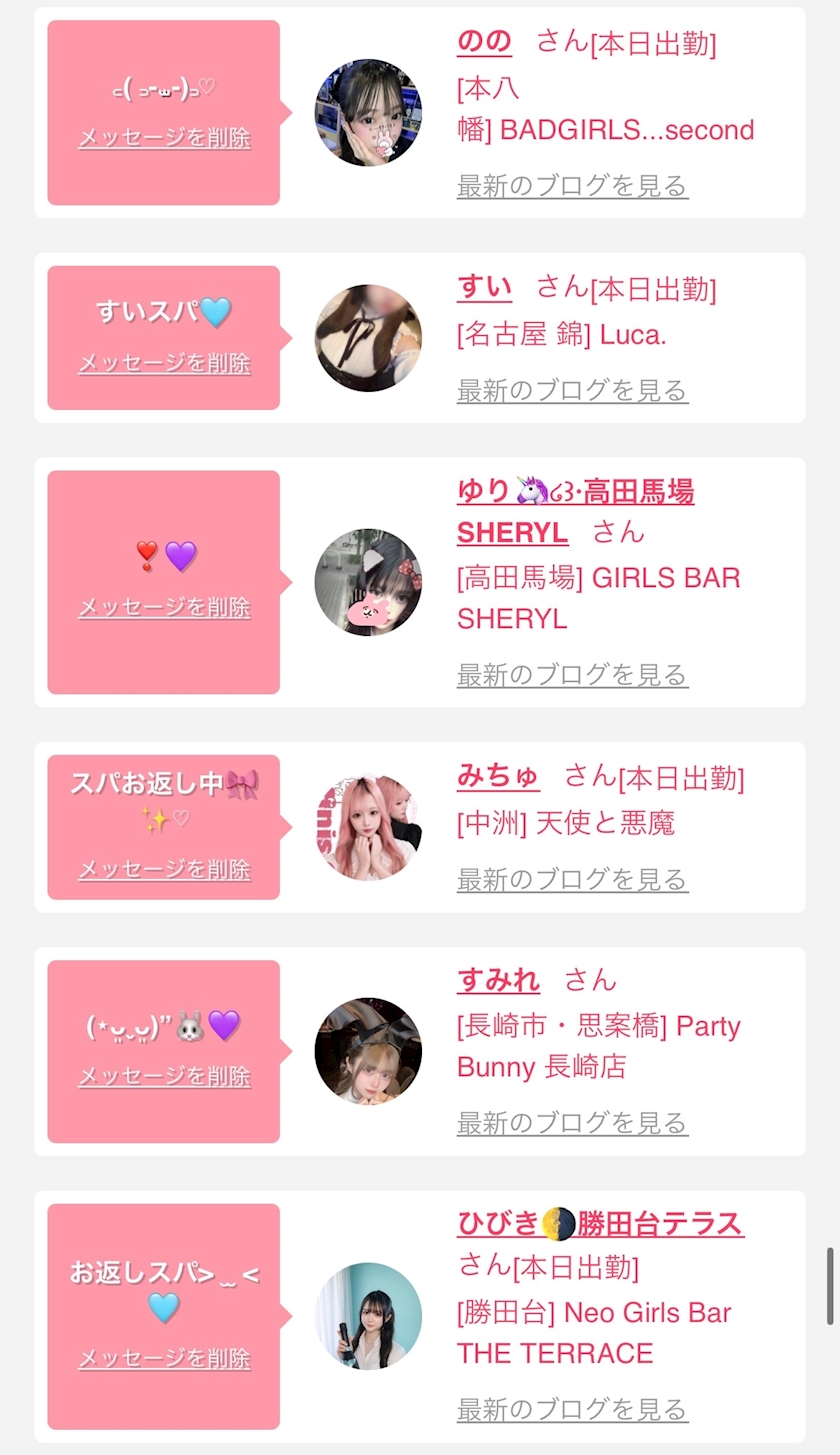Open すい's profile name link
Image resolution: width=840 pixels, height=1455 pixels.
(x=484, y=287)
